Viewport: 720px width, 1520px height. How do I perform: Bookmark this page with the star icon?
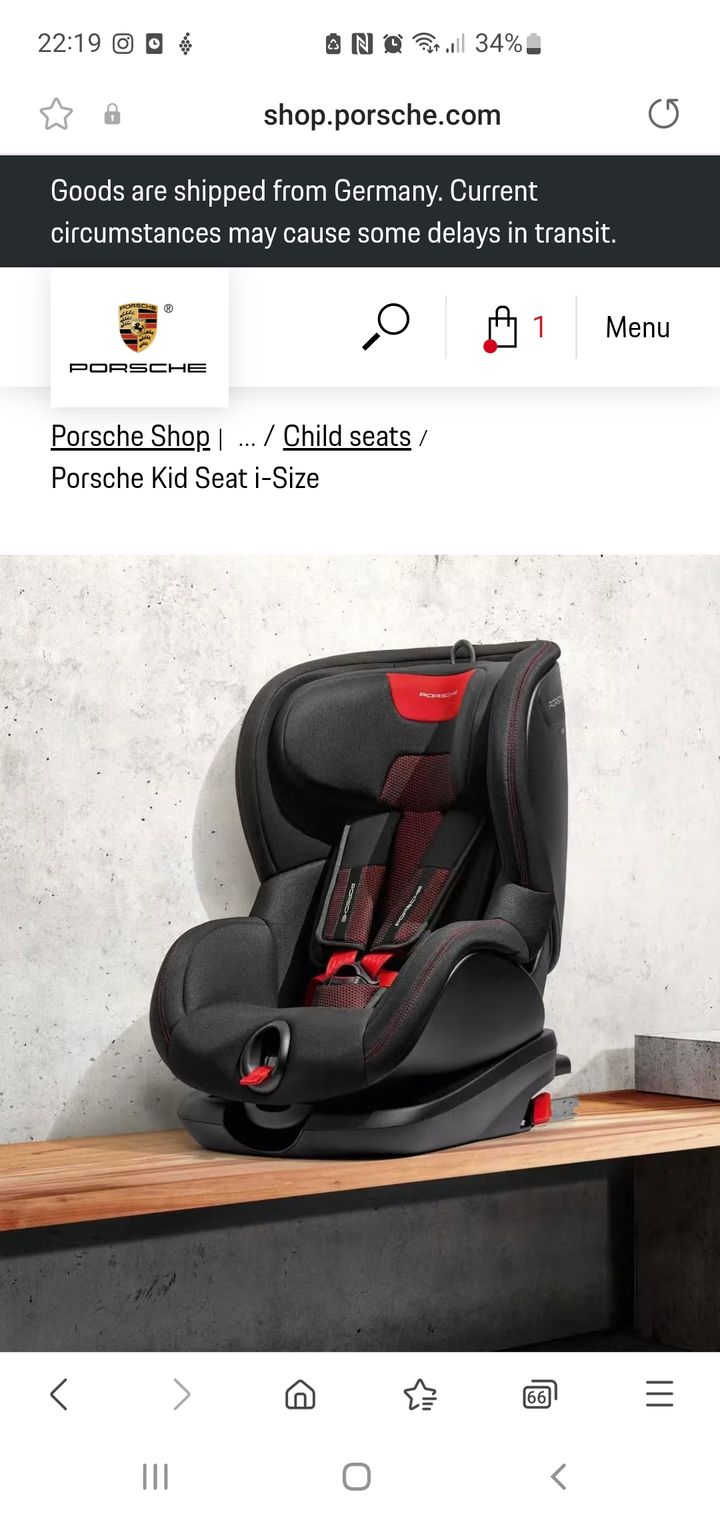[x=56, y=115]
